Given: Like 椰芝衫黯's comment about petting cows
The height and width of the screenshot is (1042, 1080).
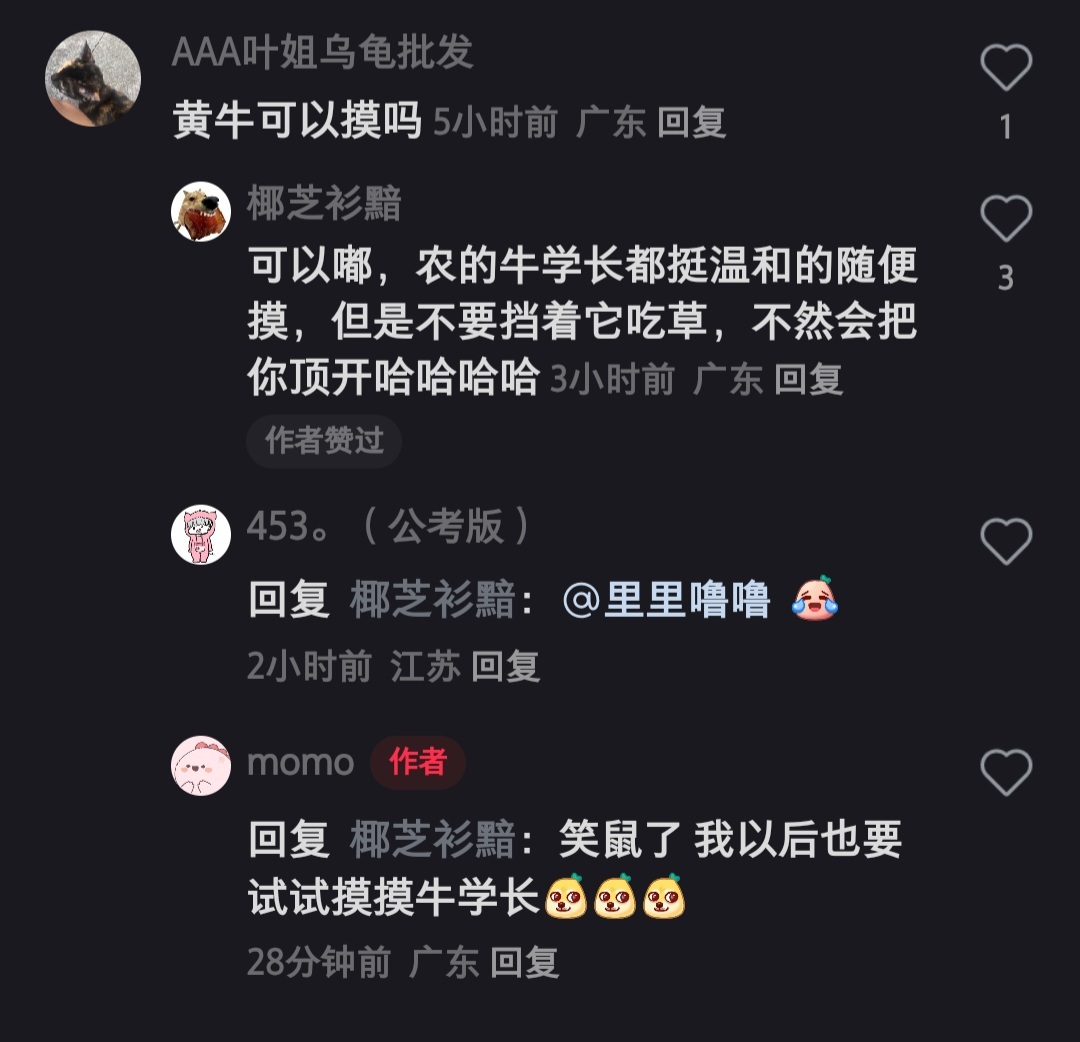Looking at the screenshot, I should pos(1005,218).
